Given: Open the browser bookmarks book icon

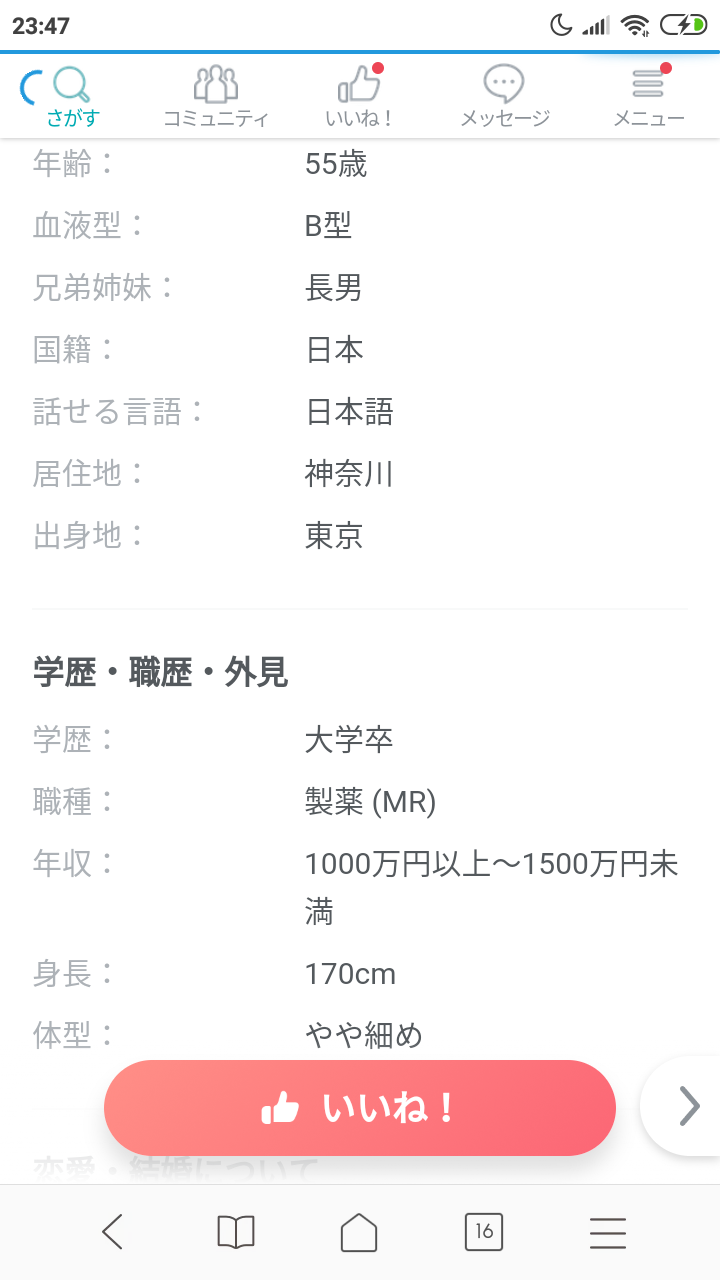Looking at the screenshot, I should tap(236, 1232).
